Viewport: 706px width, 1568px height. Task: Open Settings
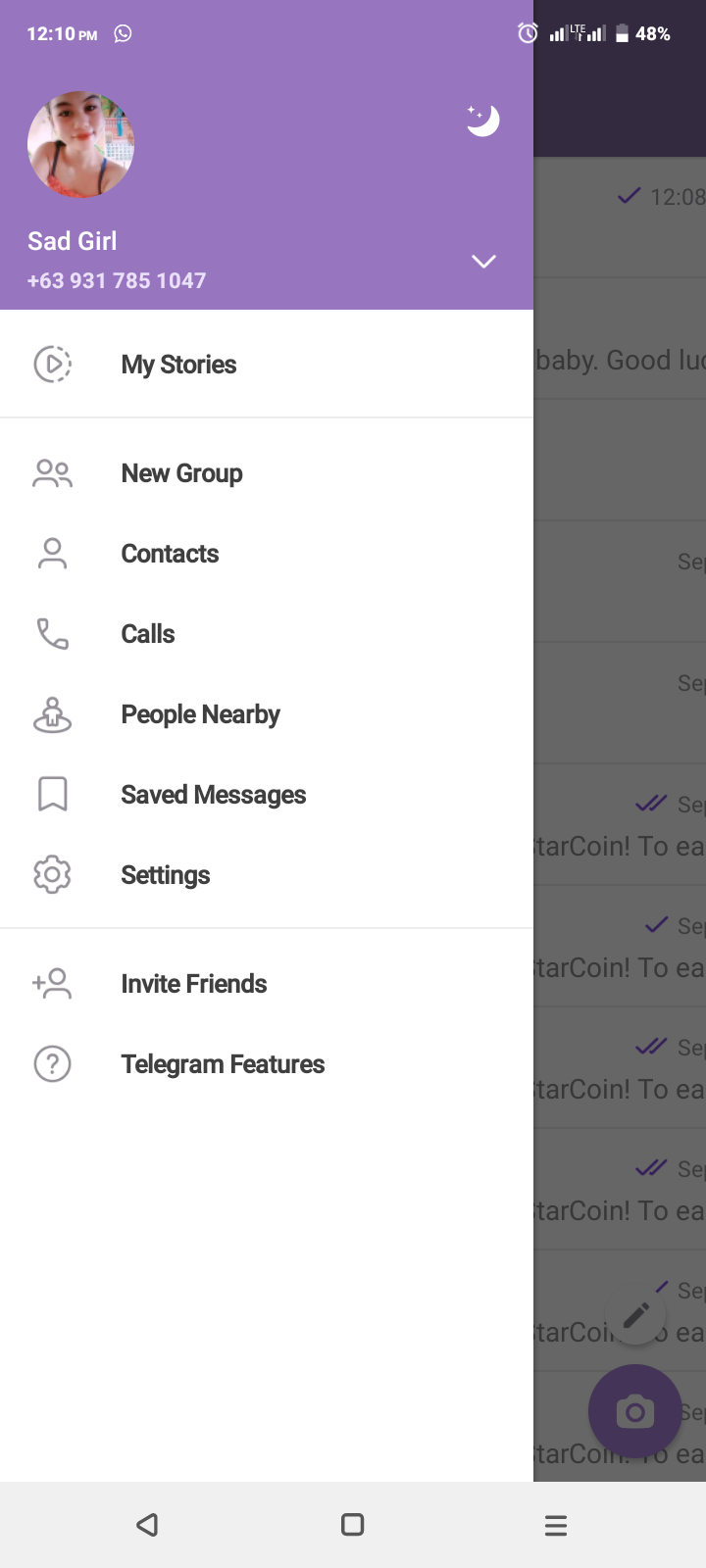point(267,875)
